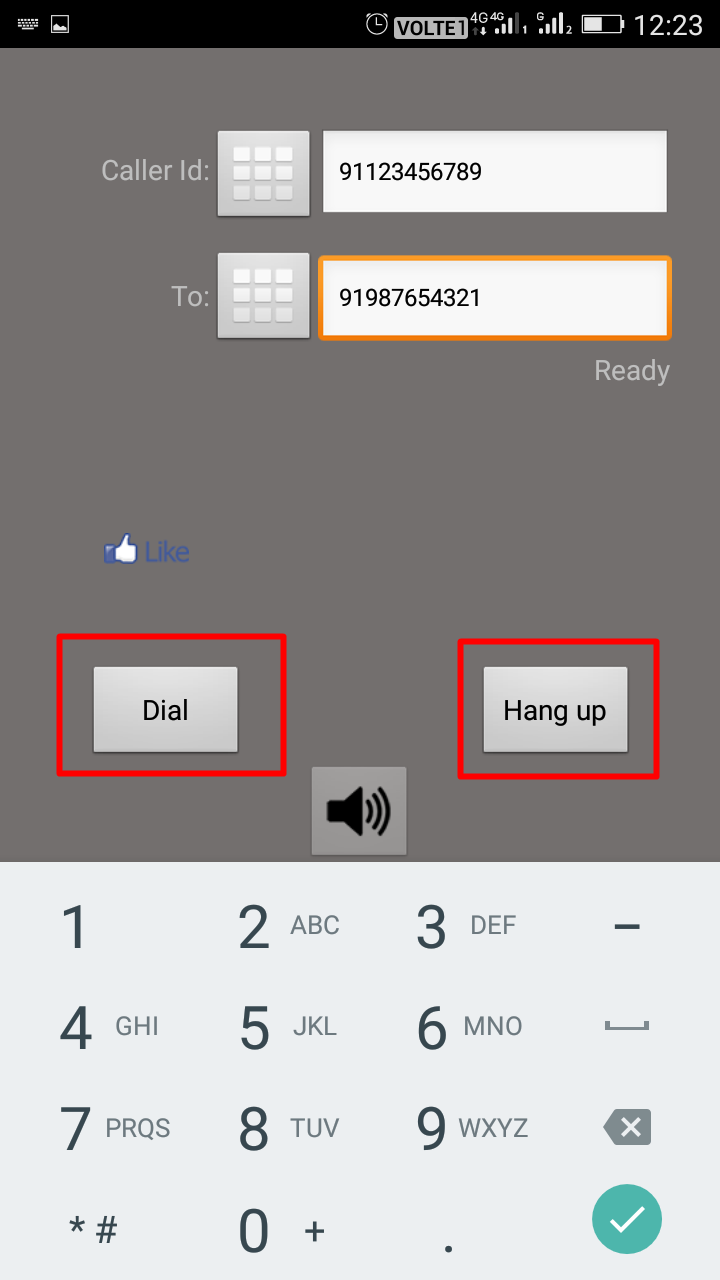Screen dimensions: 720x1280
Task: Edit the Caller Id number field
Action: pyautogui.click(x=494, y=172)
